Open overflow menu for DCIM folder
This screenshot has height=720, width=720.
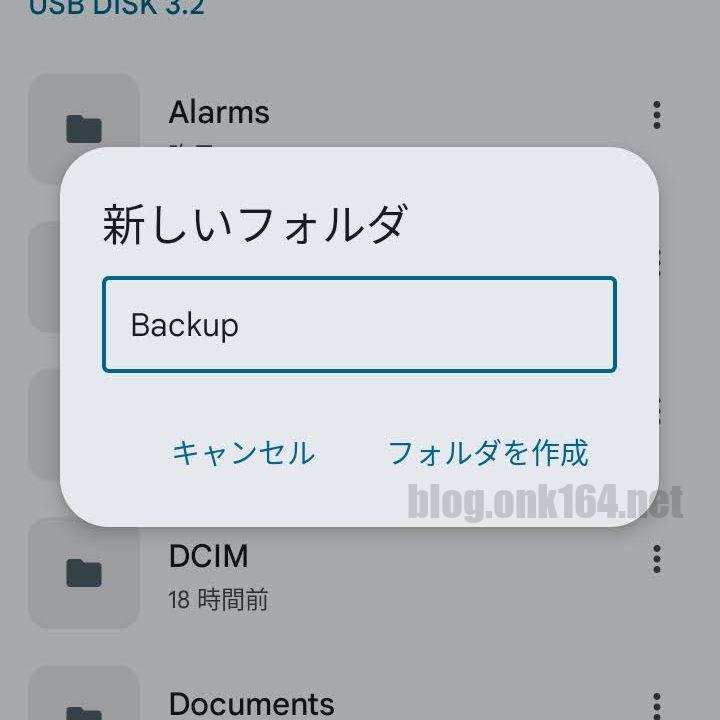coord(656,558)
